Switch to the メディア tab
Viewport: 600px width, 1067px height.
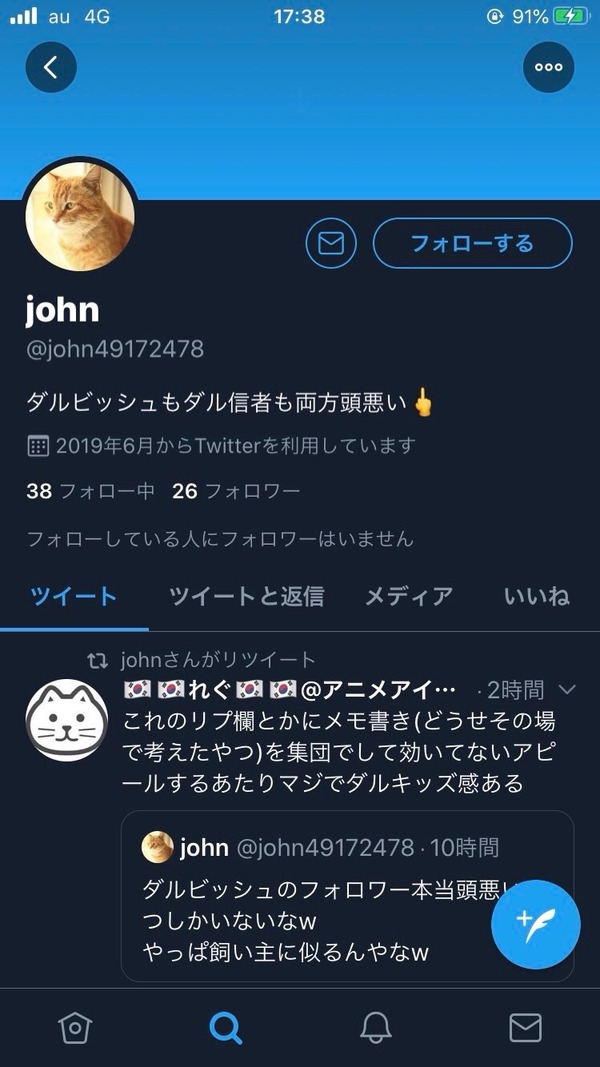point(409,597)
